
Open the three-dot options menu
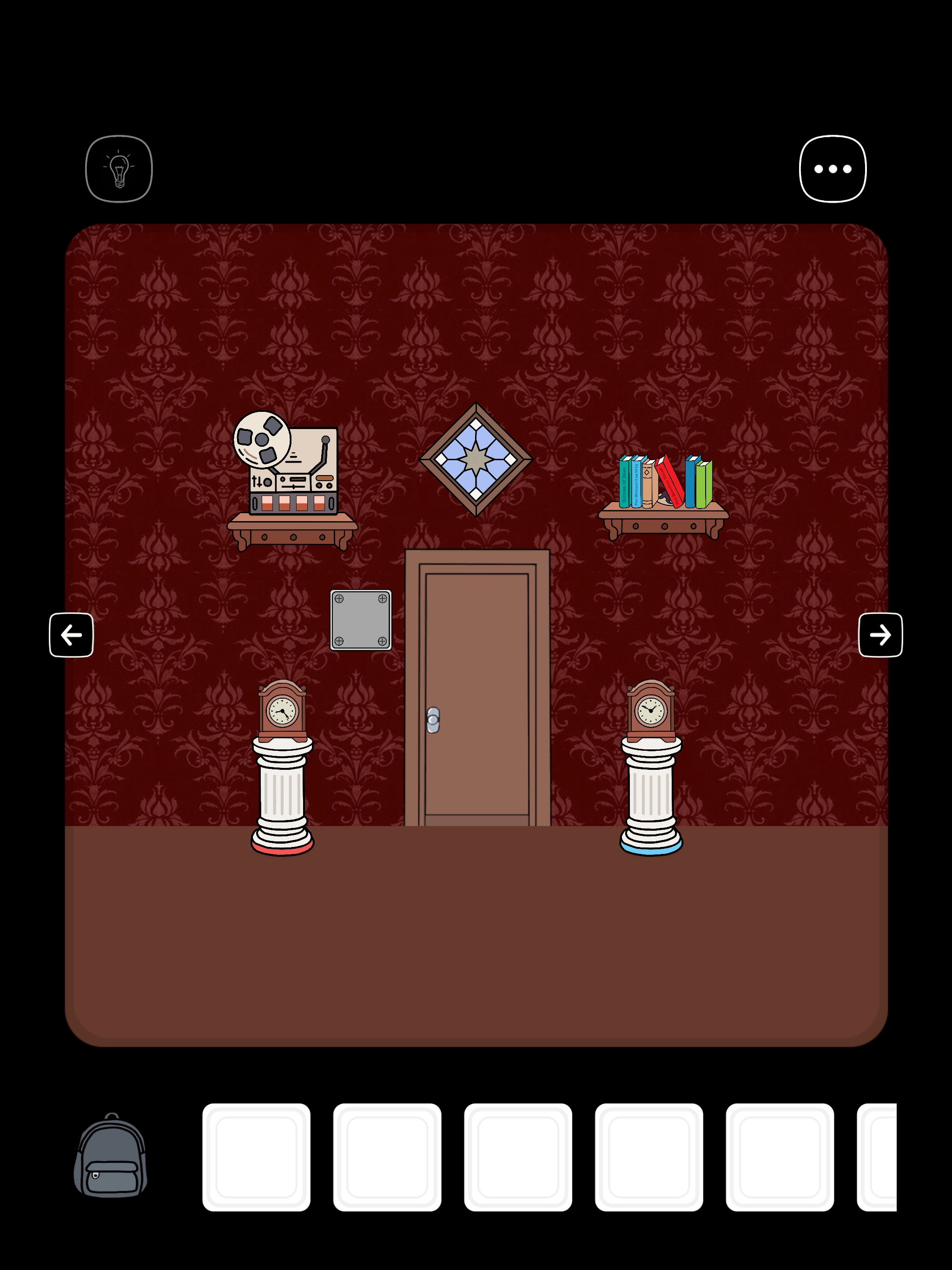pyautogui.click(x=833, y=169)
